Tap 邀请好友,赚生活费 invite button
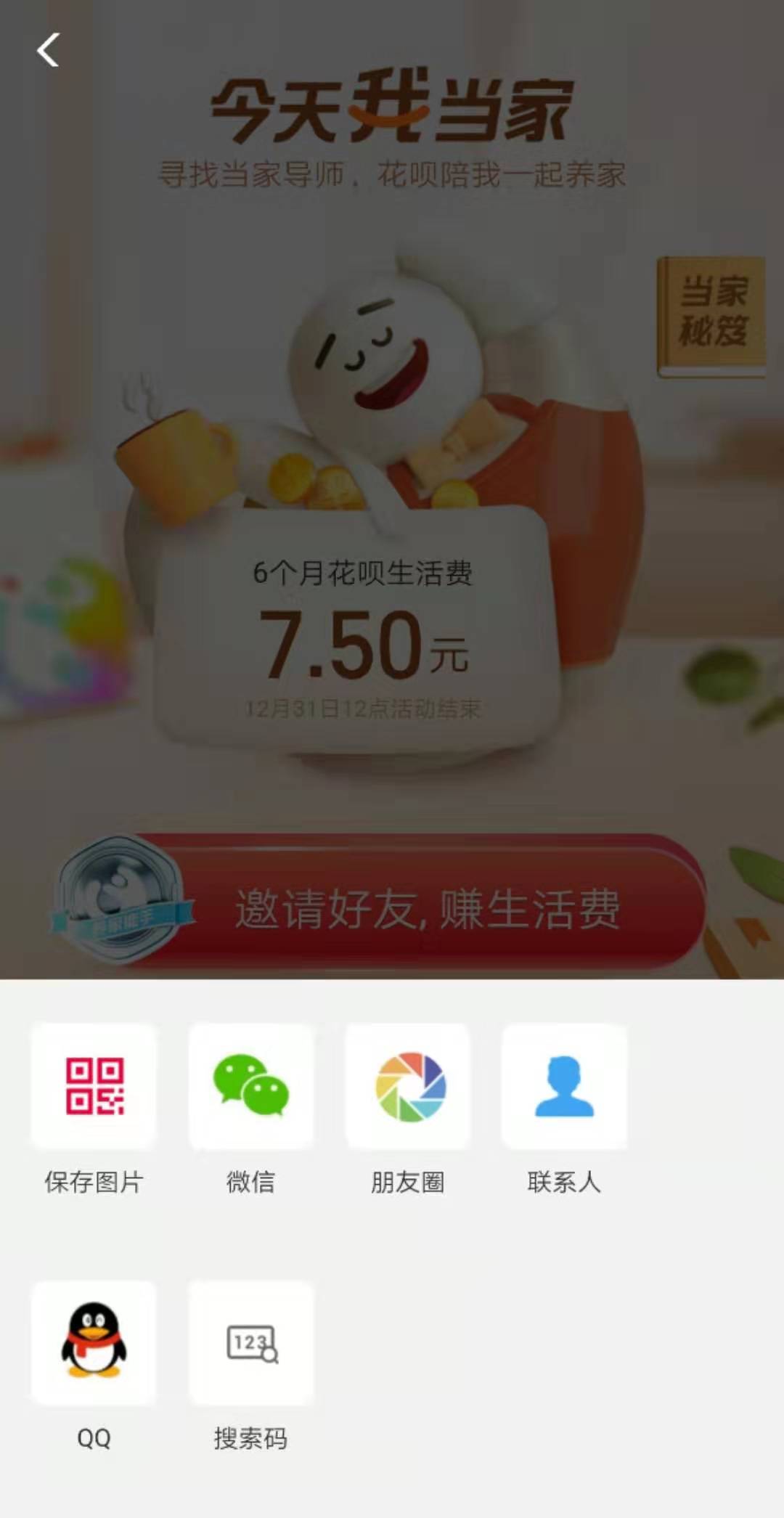The height and width of the screenshot is (1518, 784). tap(427, 907)
